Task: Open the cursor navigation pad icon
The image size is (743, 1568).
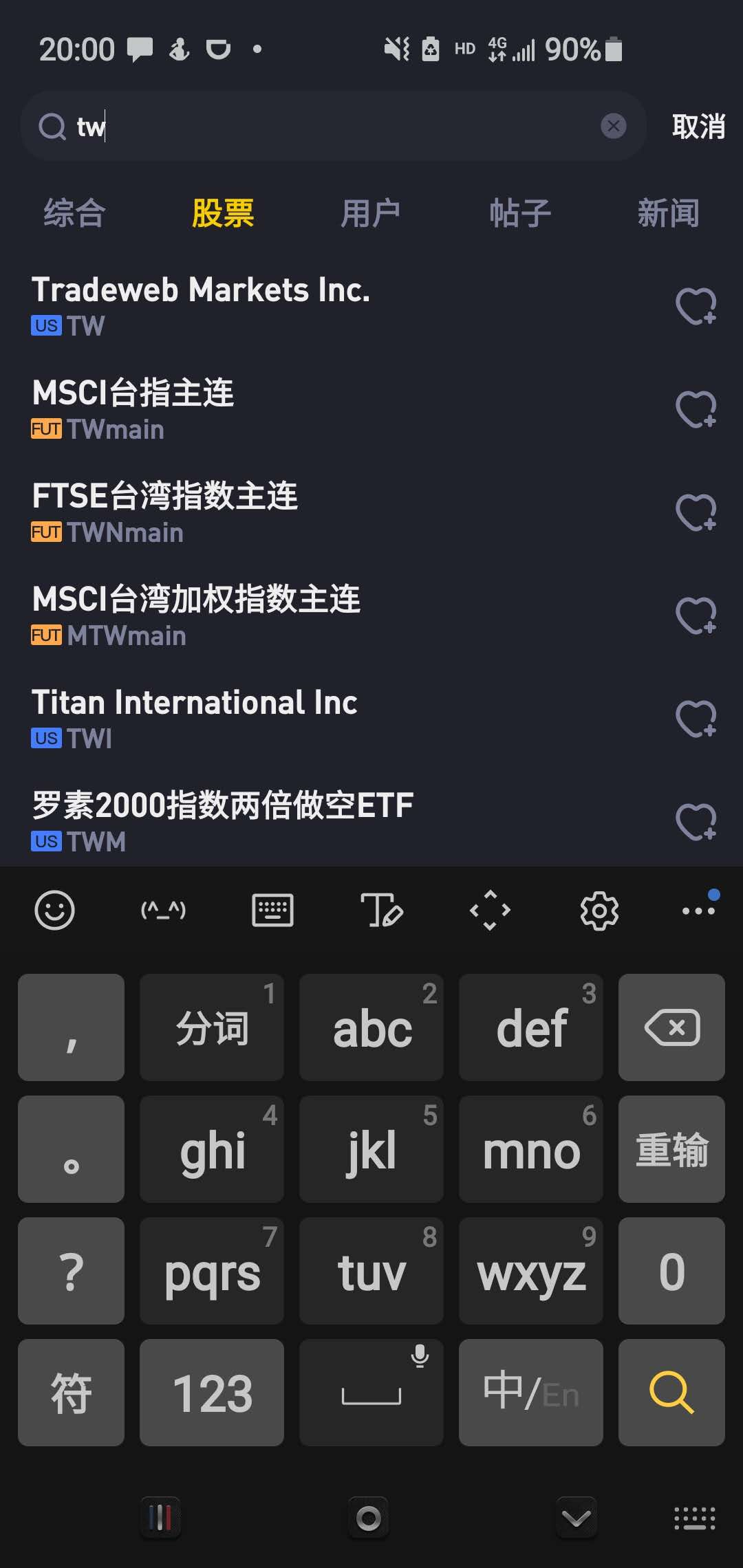Action: pyautogui.click(x=491, y=909)
